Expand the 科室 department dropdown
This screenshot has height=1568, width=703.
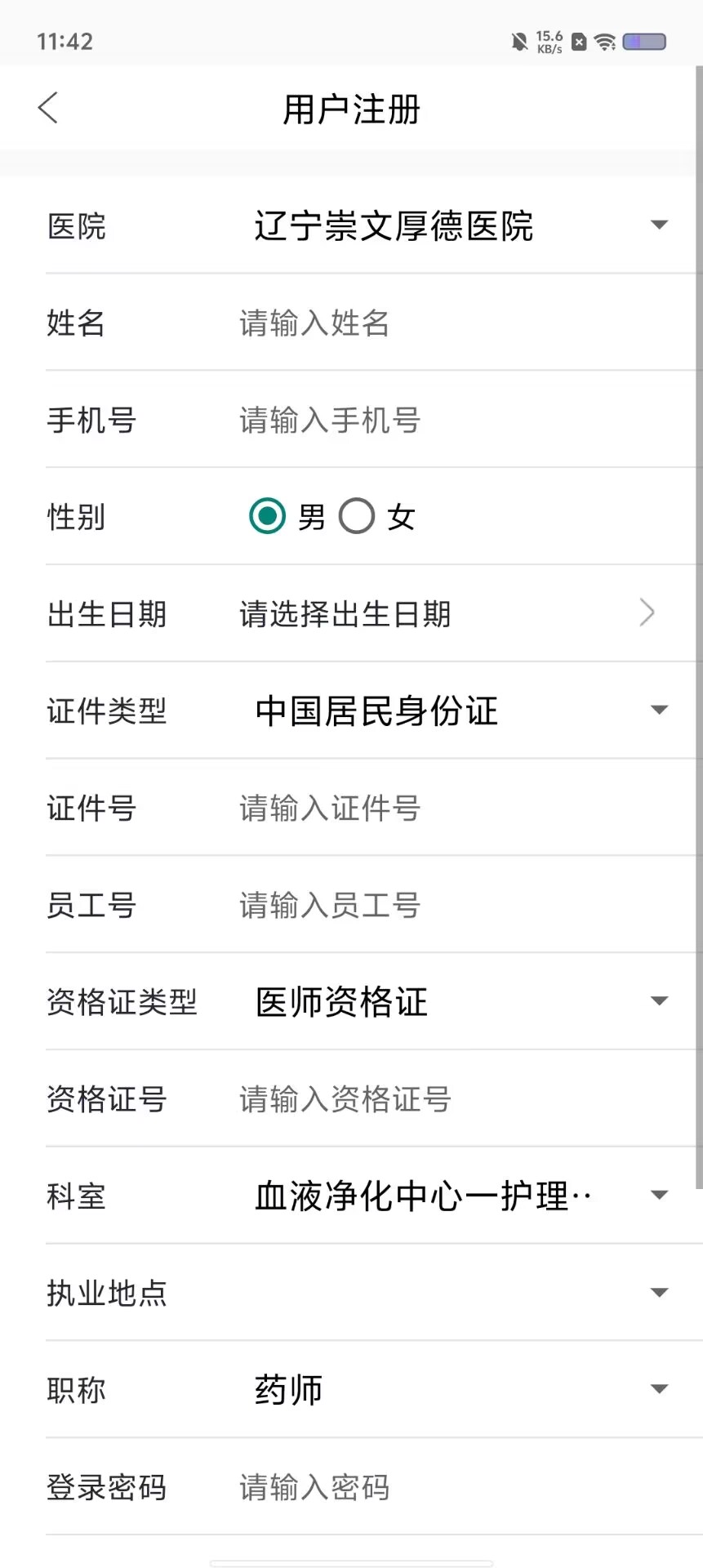[x=461, y=1196]
